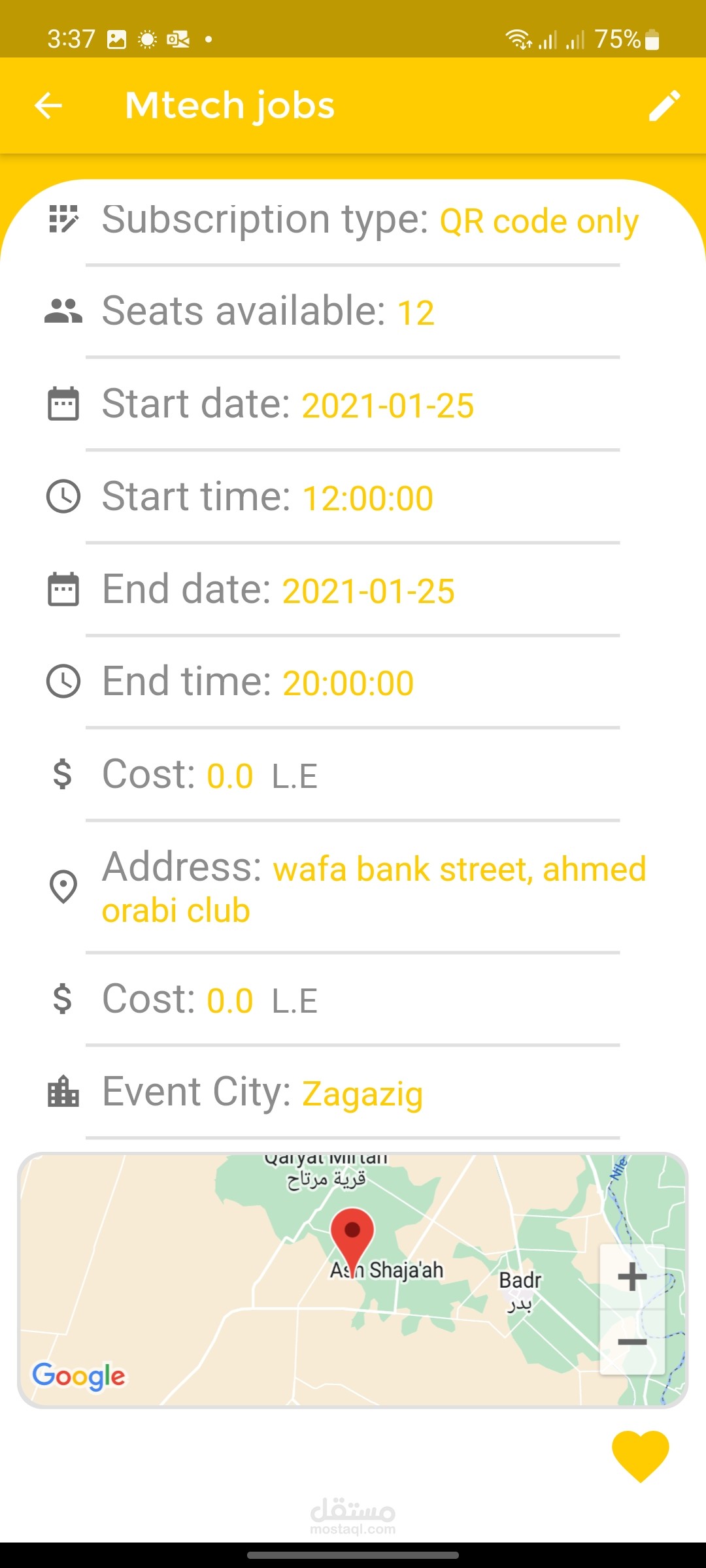The height and width of the screenshot is (1568, 706).
Task: Zoom in on the map
Action: pyautogui.click(x=631, y=1277)
